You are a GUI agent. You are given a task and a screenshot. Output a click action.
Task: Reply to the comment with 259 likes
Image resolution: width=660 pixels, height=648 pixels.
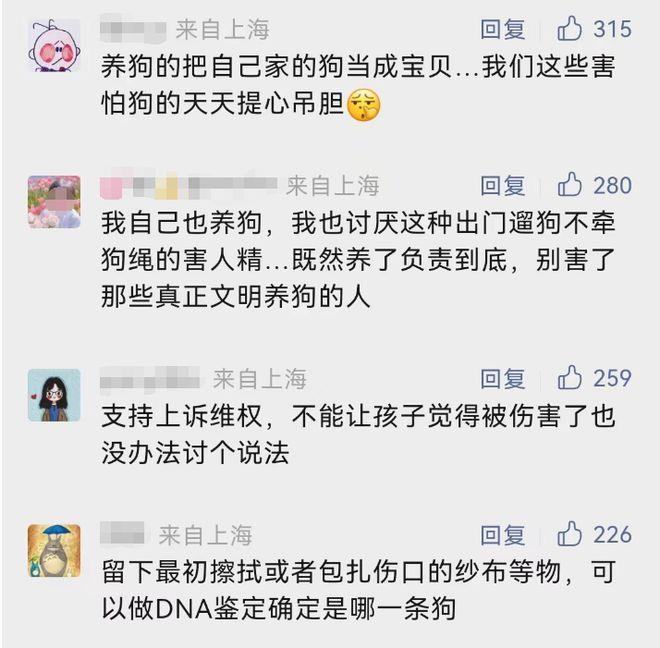[503, 379]
